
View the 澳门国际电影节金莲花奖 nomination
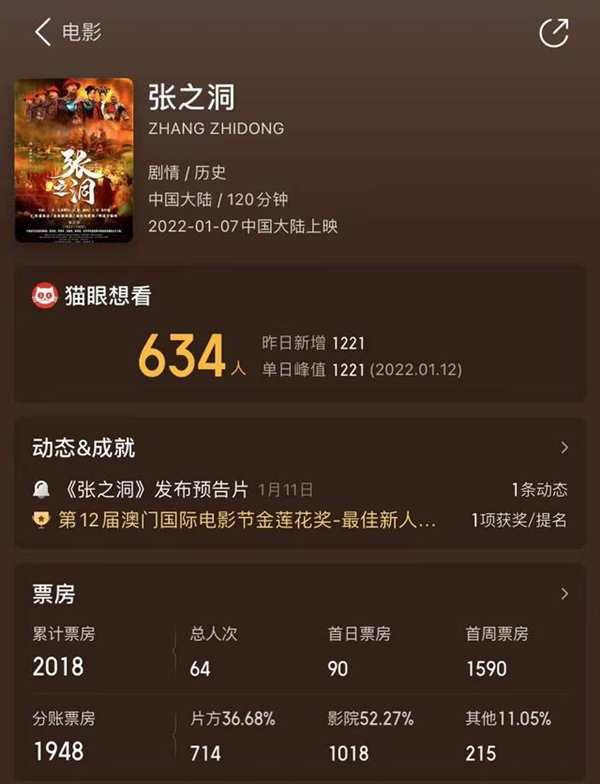[x=247, y=520]
